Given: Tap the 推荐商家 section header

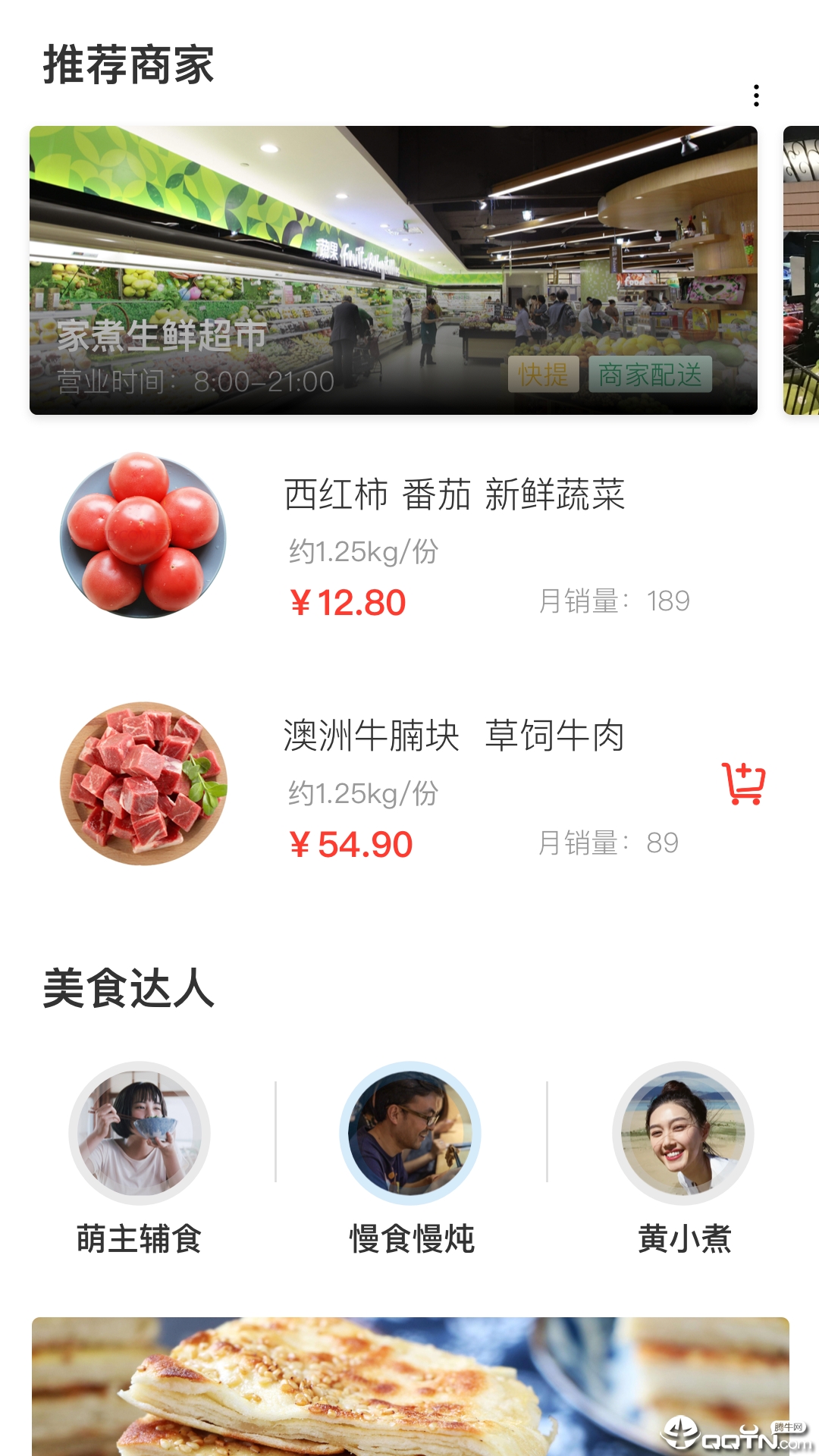Looking at the screenshot, I should [129, 64].
